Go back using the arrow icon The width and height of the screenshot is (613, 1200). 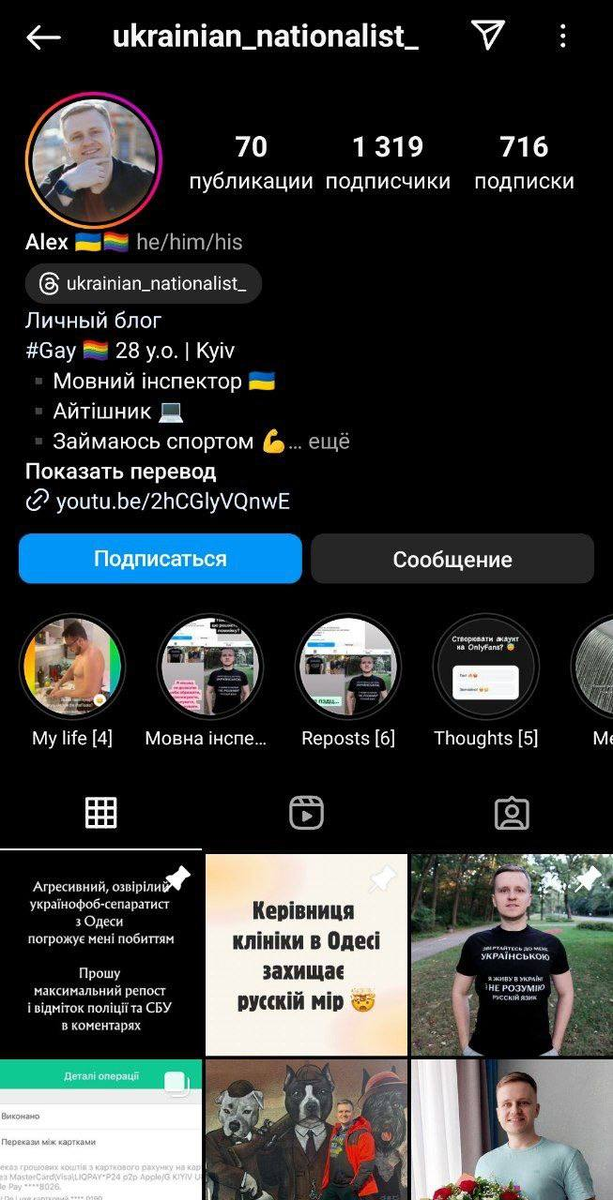[43, 38]
